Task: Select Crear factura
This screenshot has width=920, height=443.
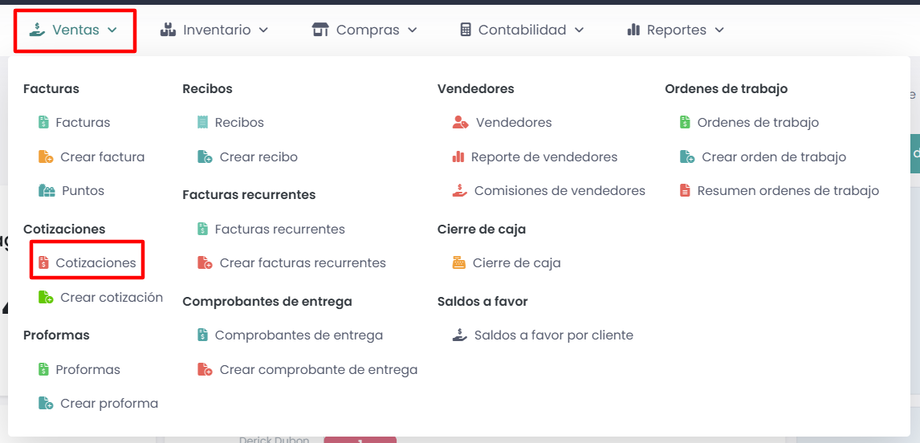Action: (101, 157)
